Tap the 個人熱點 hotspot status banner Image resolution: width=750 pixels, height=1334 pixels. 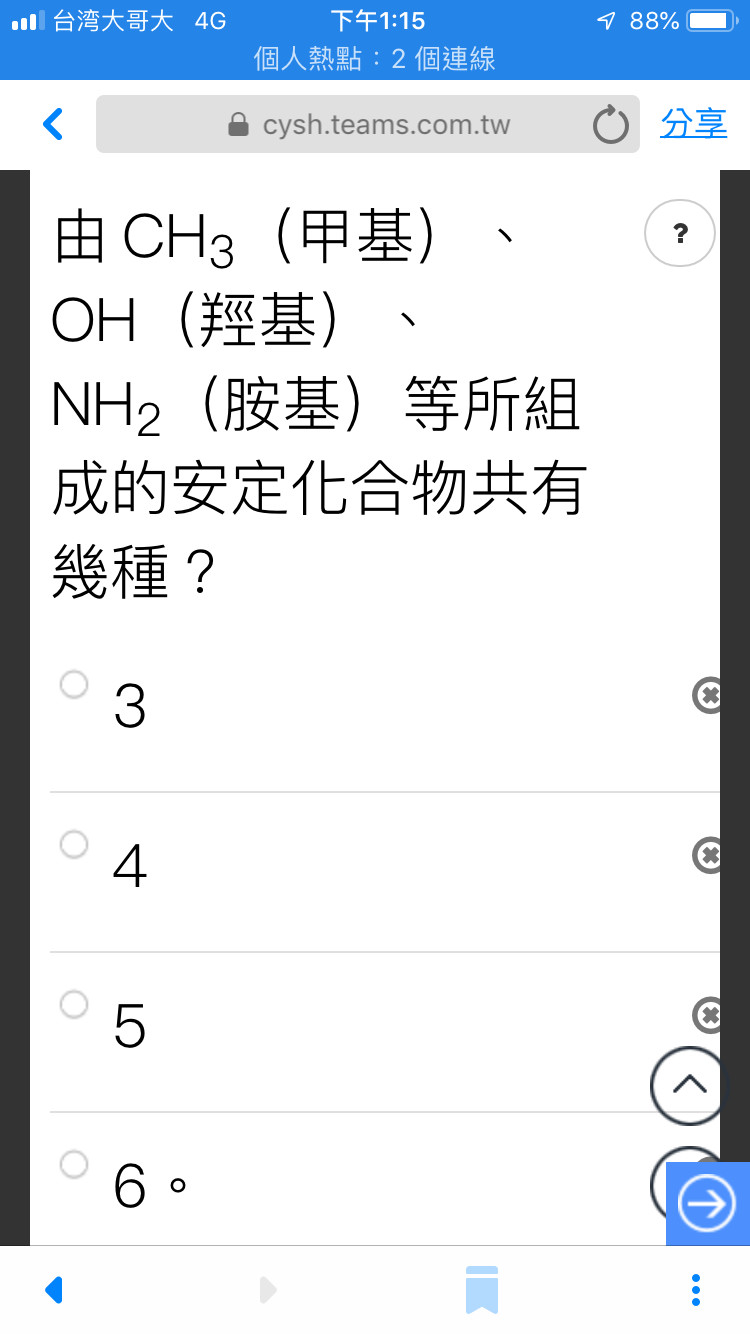(375, 59)
